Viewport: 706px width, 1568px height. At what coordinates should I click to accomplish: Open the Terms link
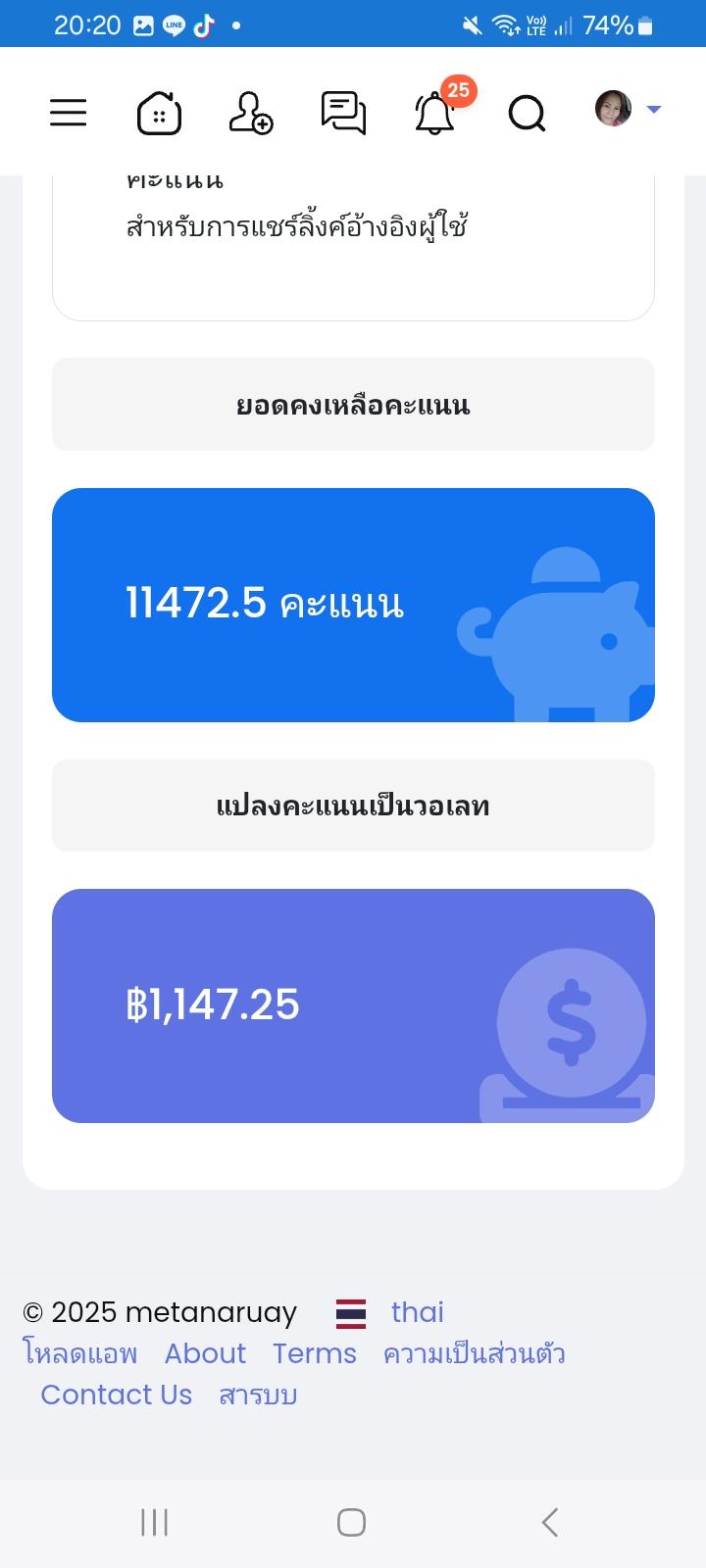coord(315,1353)
